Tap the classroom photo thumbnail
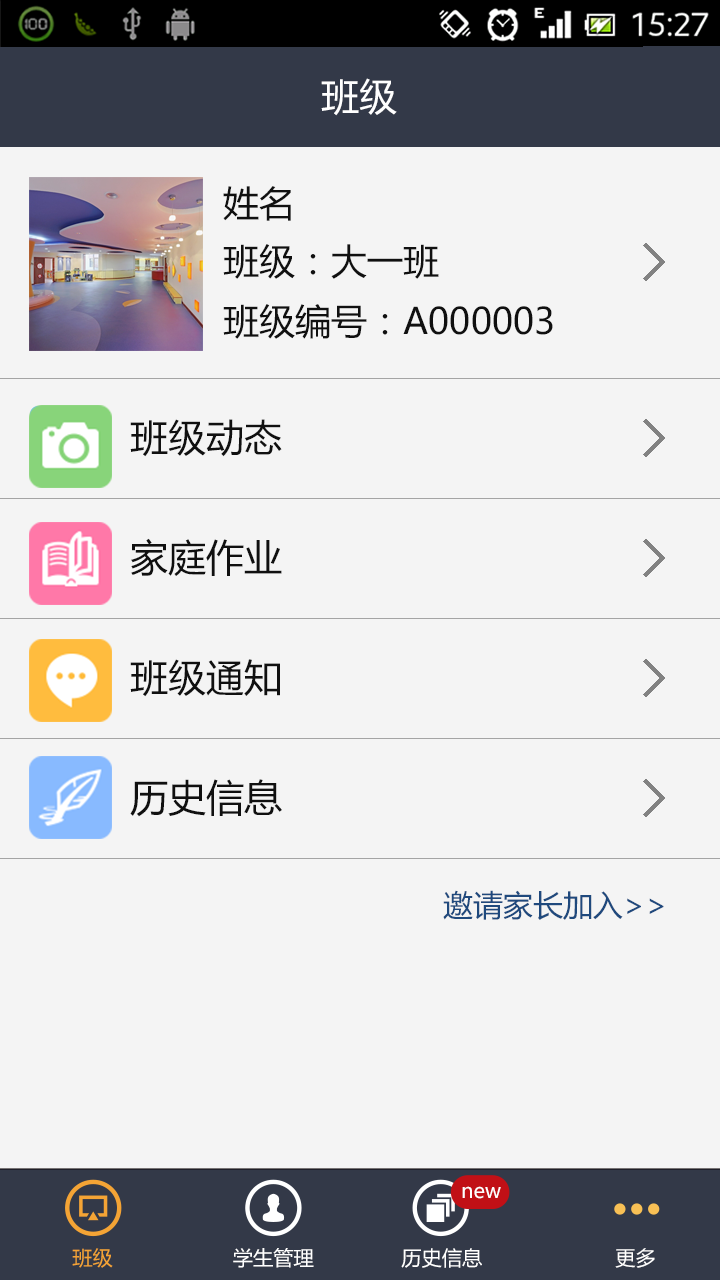The height and width of the screenshot is (1280, 720). point(115,262)
